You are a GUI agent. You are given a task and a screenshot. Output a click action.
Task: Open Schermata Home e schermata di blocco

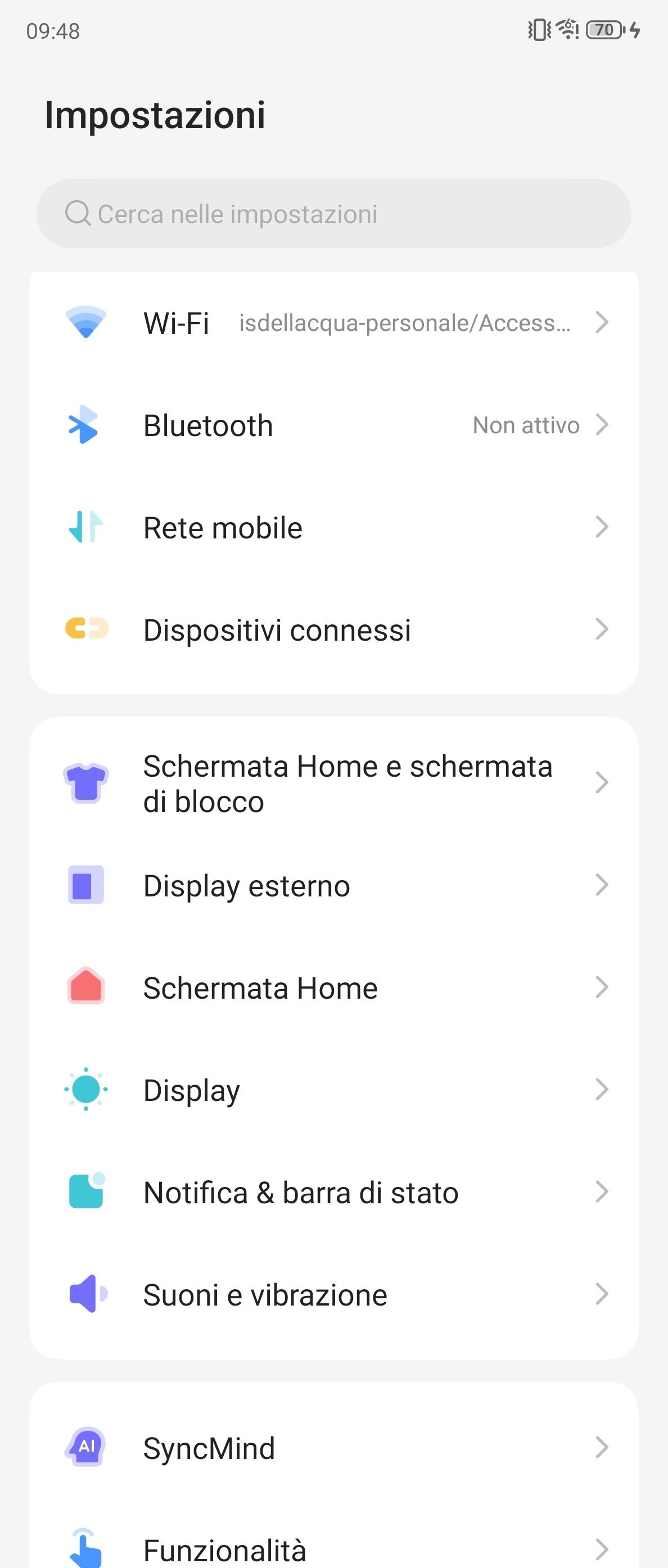[x=333, y=783]
